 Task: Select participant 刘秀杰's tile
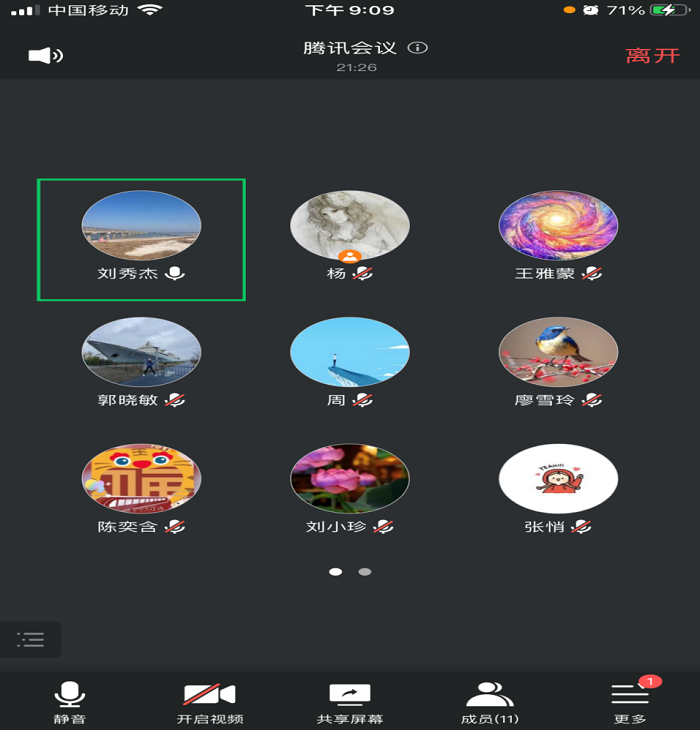pos(141,238)
